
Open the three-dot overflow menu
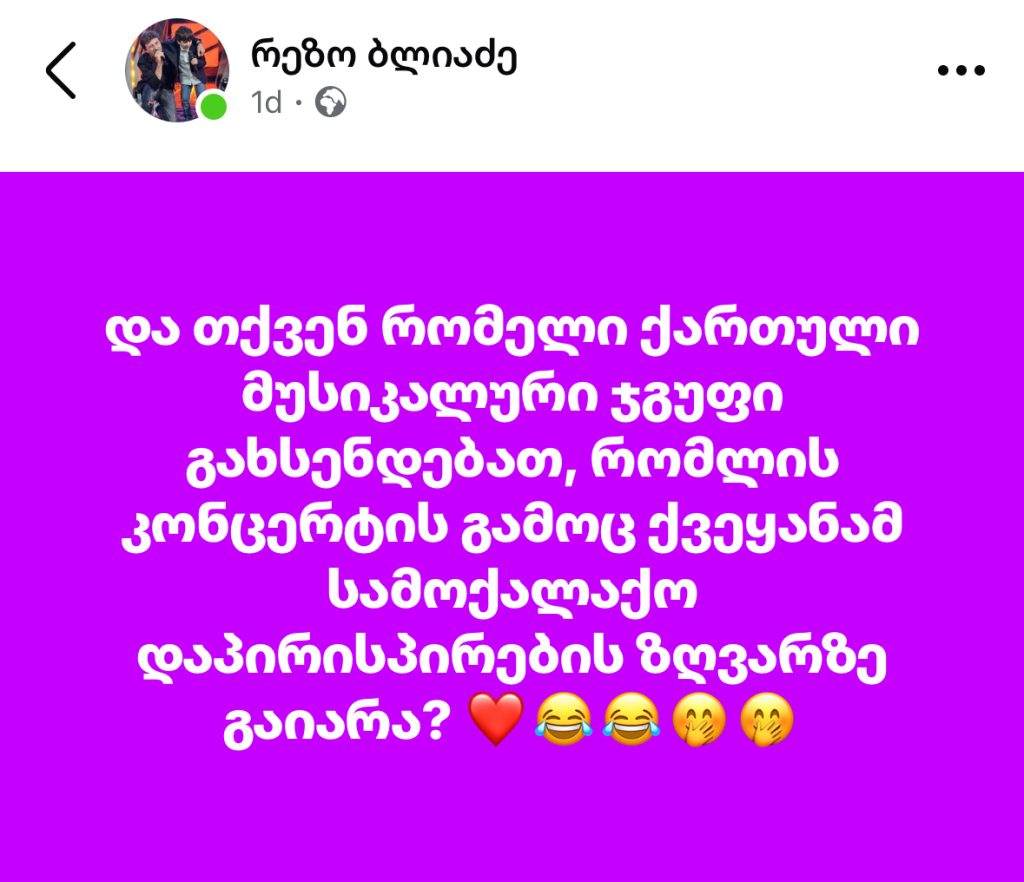click(962, 71)
